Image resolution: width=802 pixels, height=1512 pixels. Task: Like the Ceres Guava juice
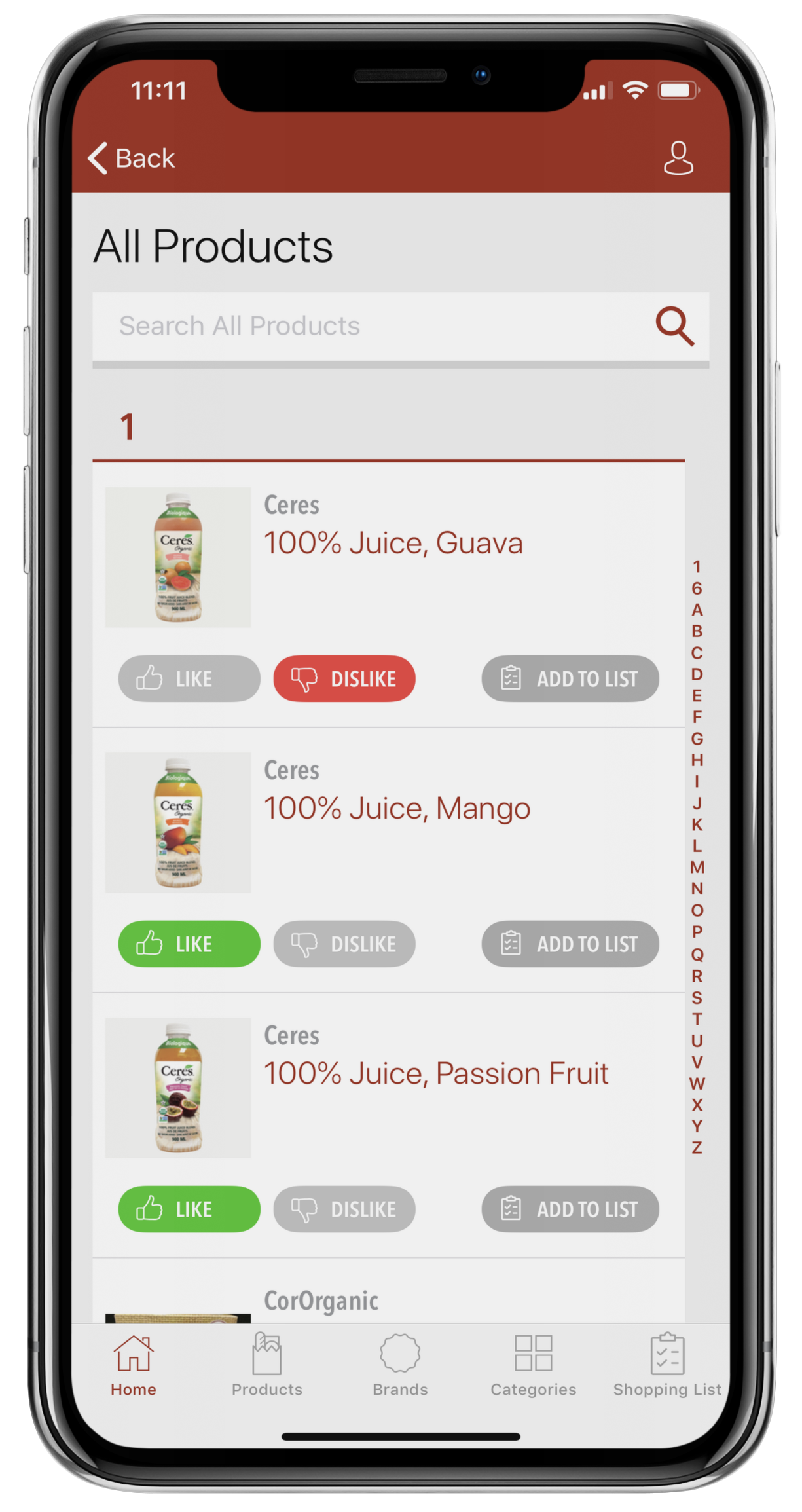tap(189, 679)
